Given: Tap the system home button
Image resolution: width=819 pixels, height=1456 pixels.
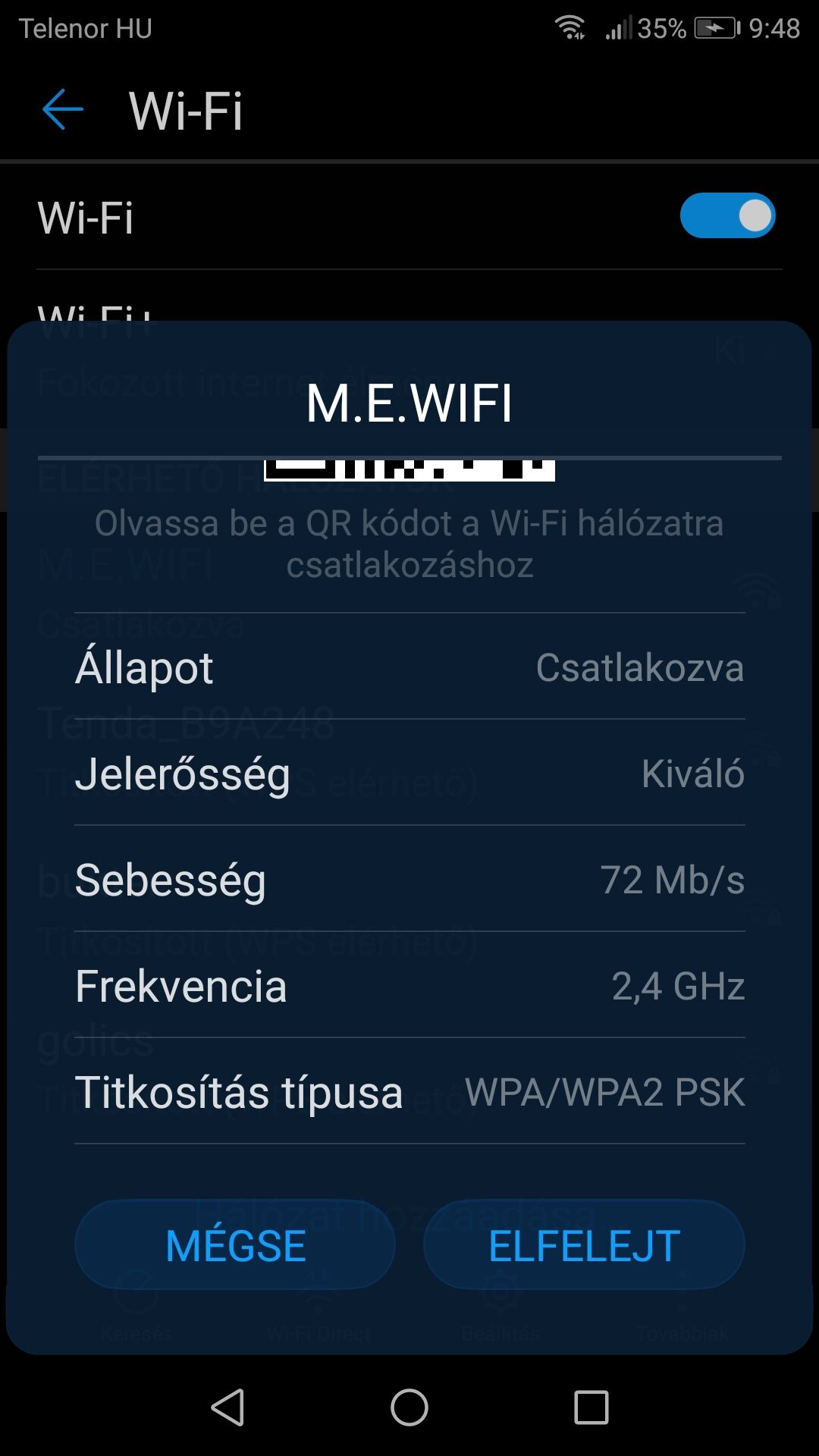Looking at the screenshot, I should coord(409,1407).
